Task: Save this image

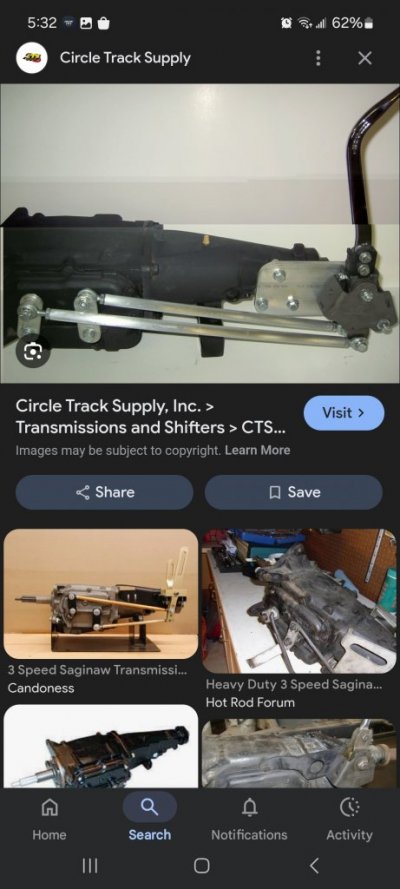Action: pyautogui.click(x=293, y=492)
